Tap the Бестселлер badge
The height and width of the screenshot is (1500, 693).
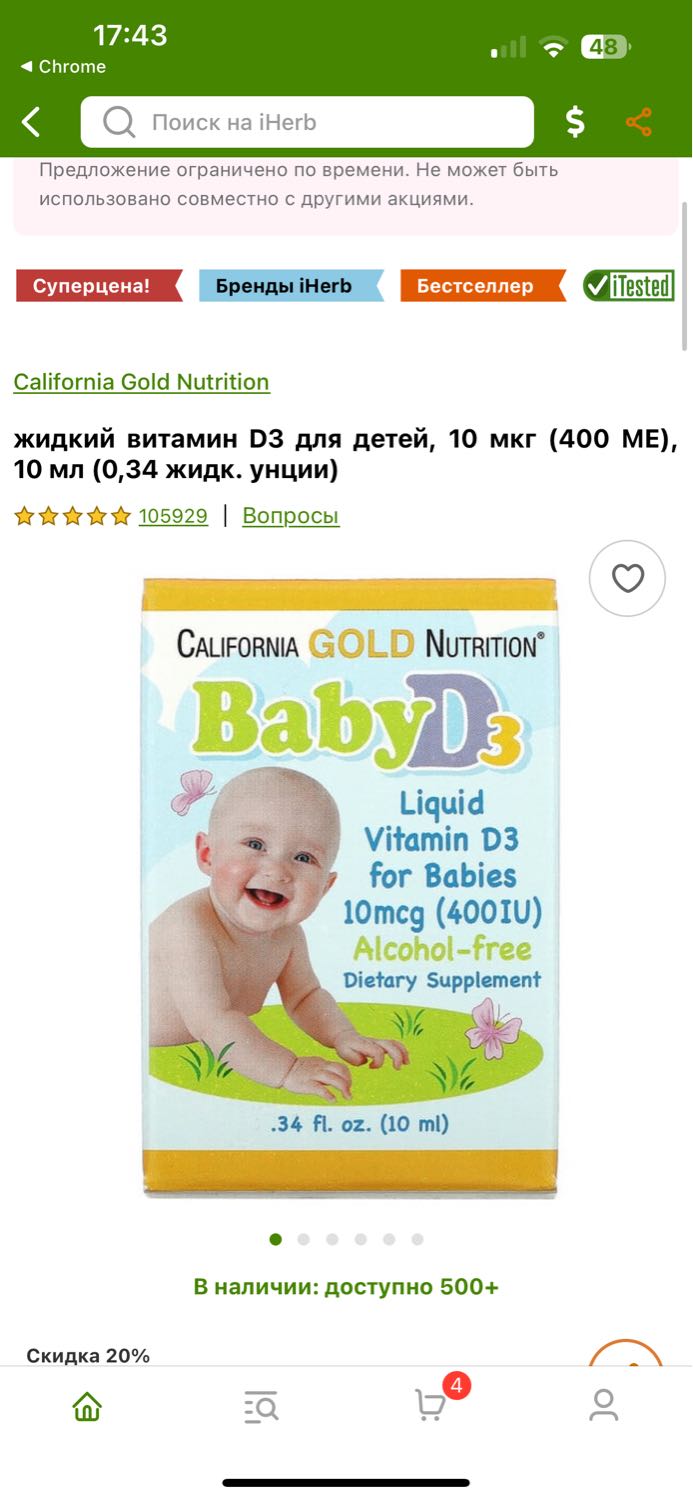coord(483,286)
